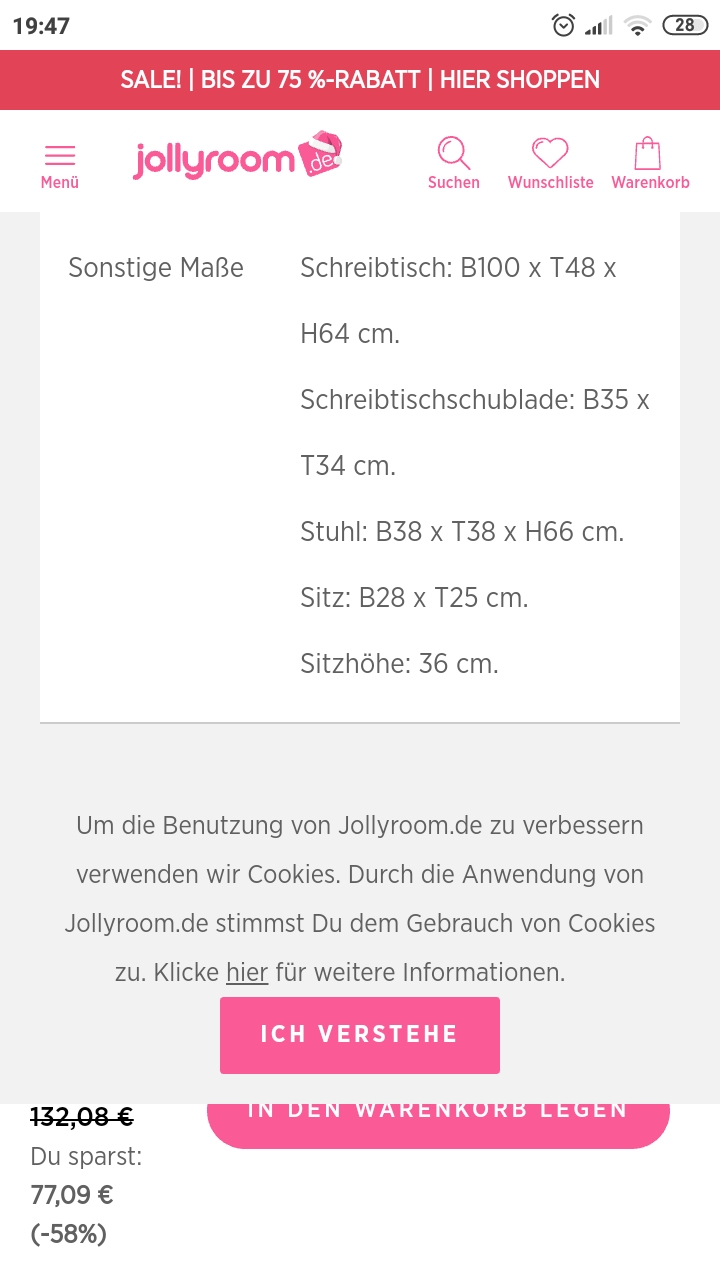720x1280 pixels.
Task: Tap the Sale banner 'Hier shoppen'
Action: [x=360, y=80]
